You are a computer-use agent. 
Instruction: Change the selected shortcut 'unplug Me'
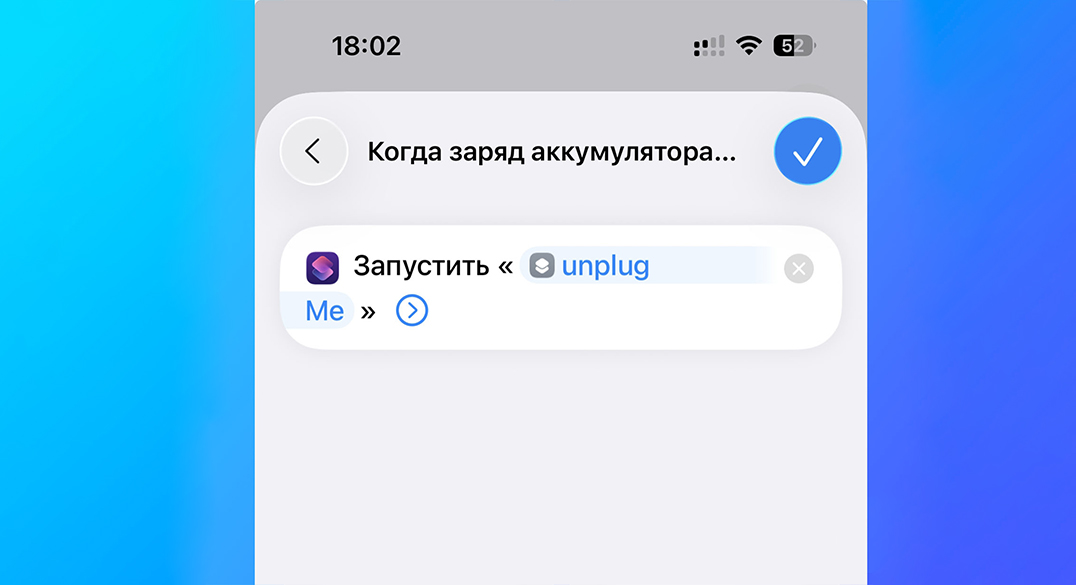604,266
